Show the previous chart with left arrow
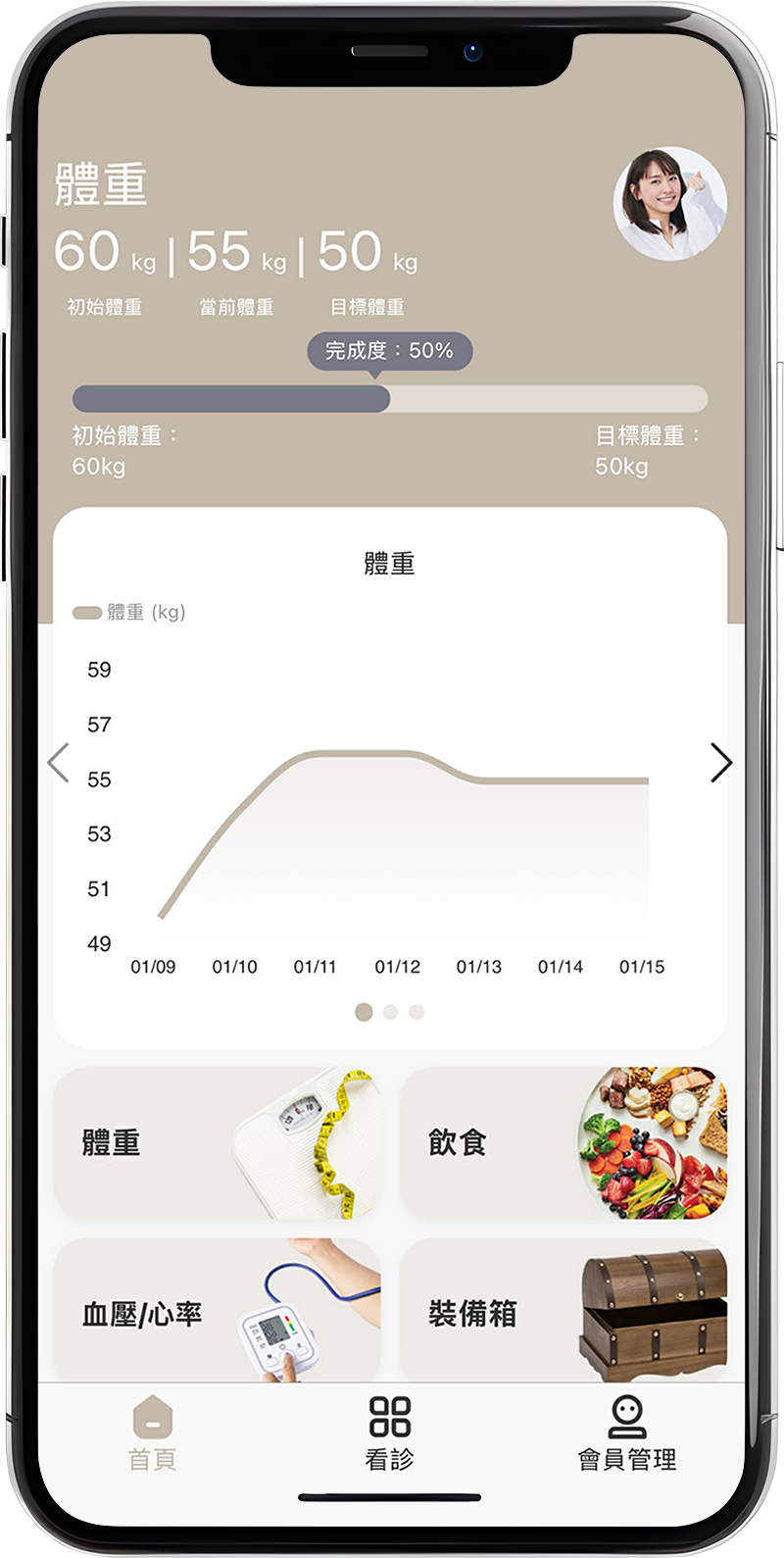 (x=59, y=763)
